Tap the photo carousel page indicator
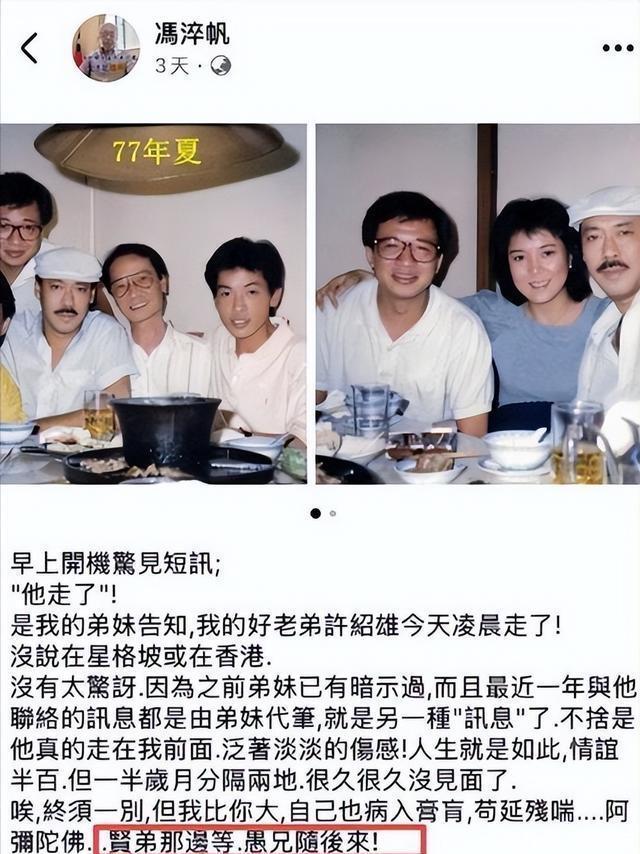The width and height of the screenshot is (640, 854). coord(322,513)
